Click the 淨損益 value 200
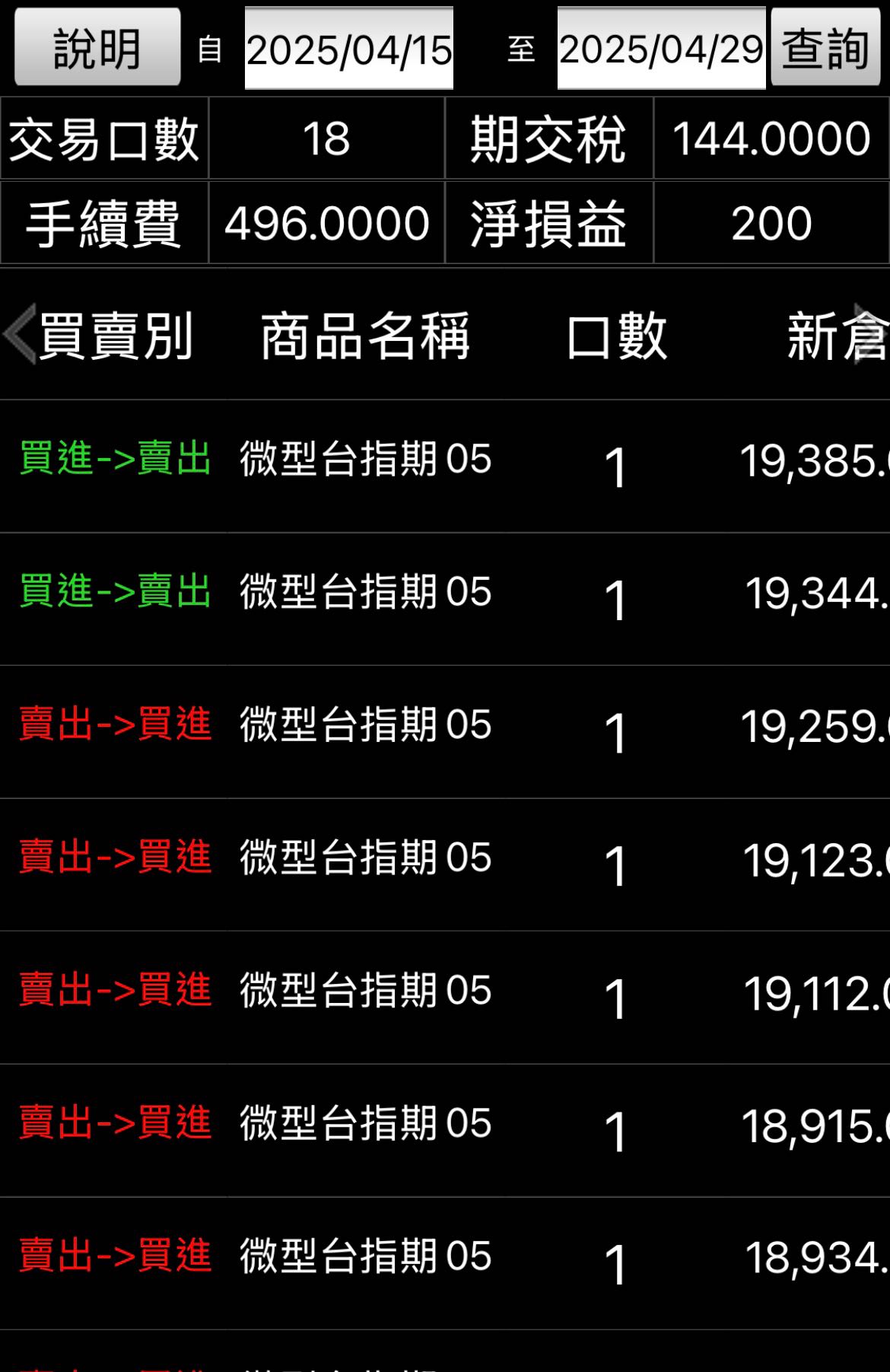Viewport: 890px width, 1372px height. 772,221
